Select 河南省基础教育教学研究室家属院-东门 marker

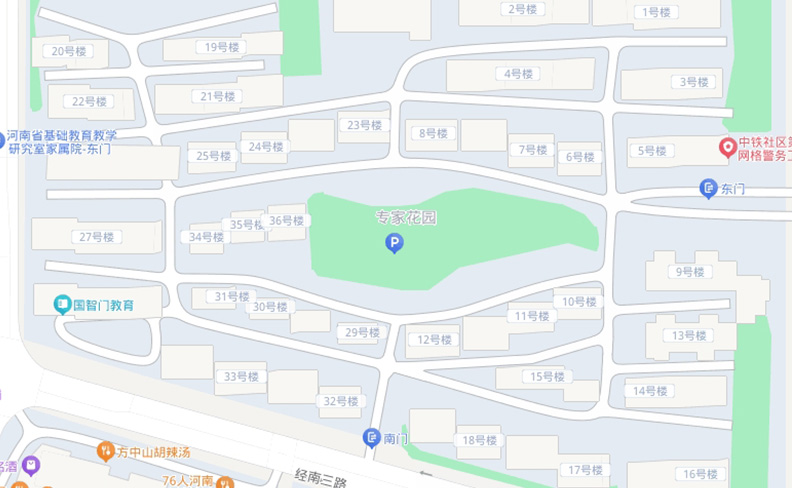pyautogui.click(x=3, y=142)
